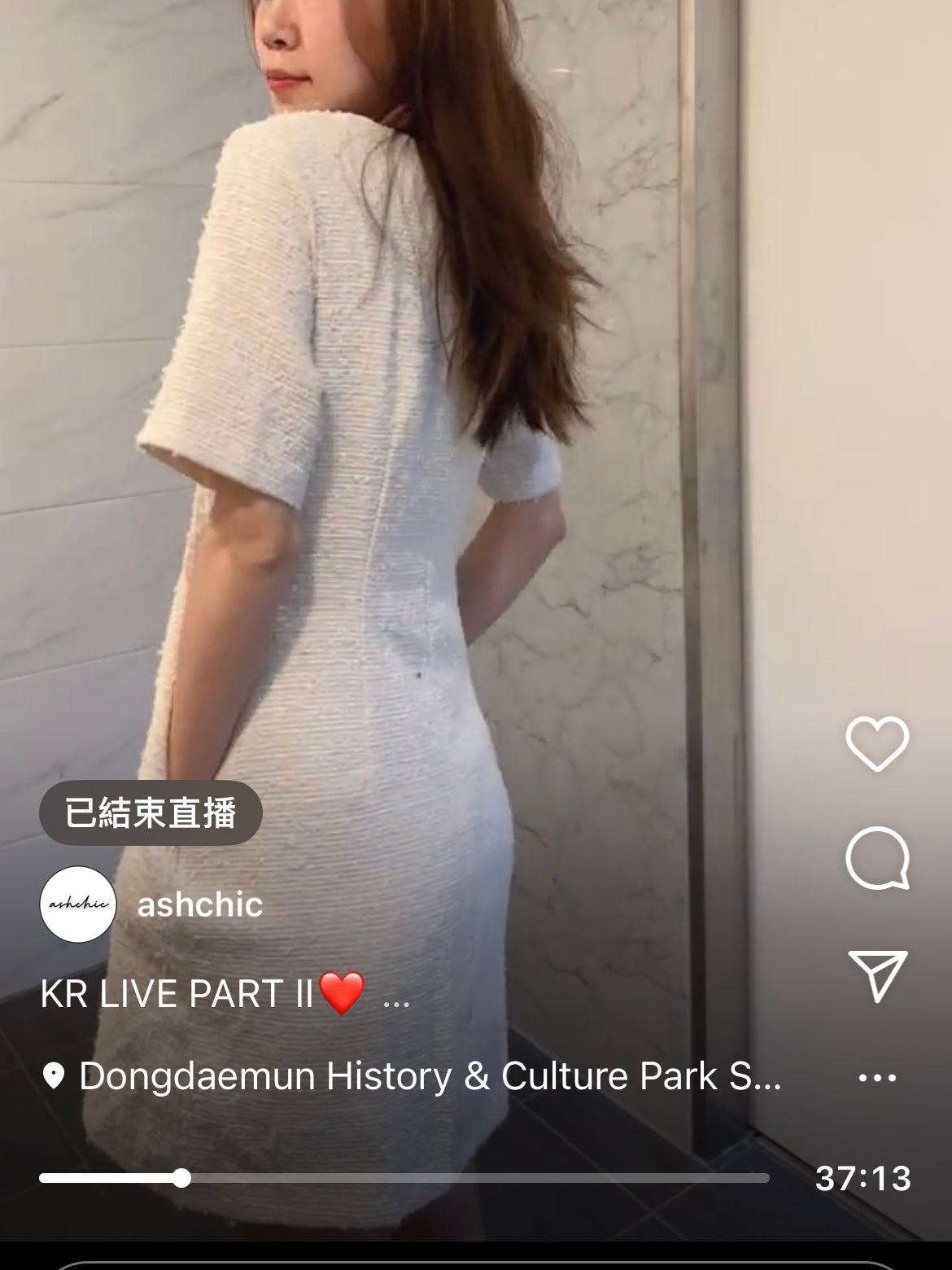Tap the ashchic username

point(200,904)
